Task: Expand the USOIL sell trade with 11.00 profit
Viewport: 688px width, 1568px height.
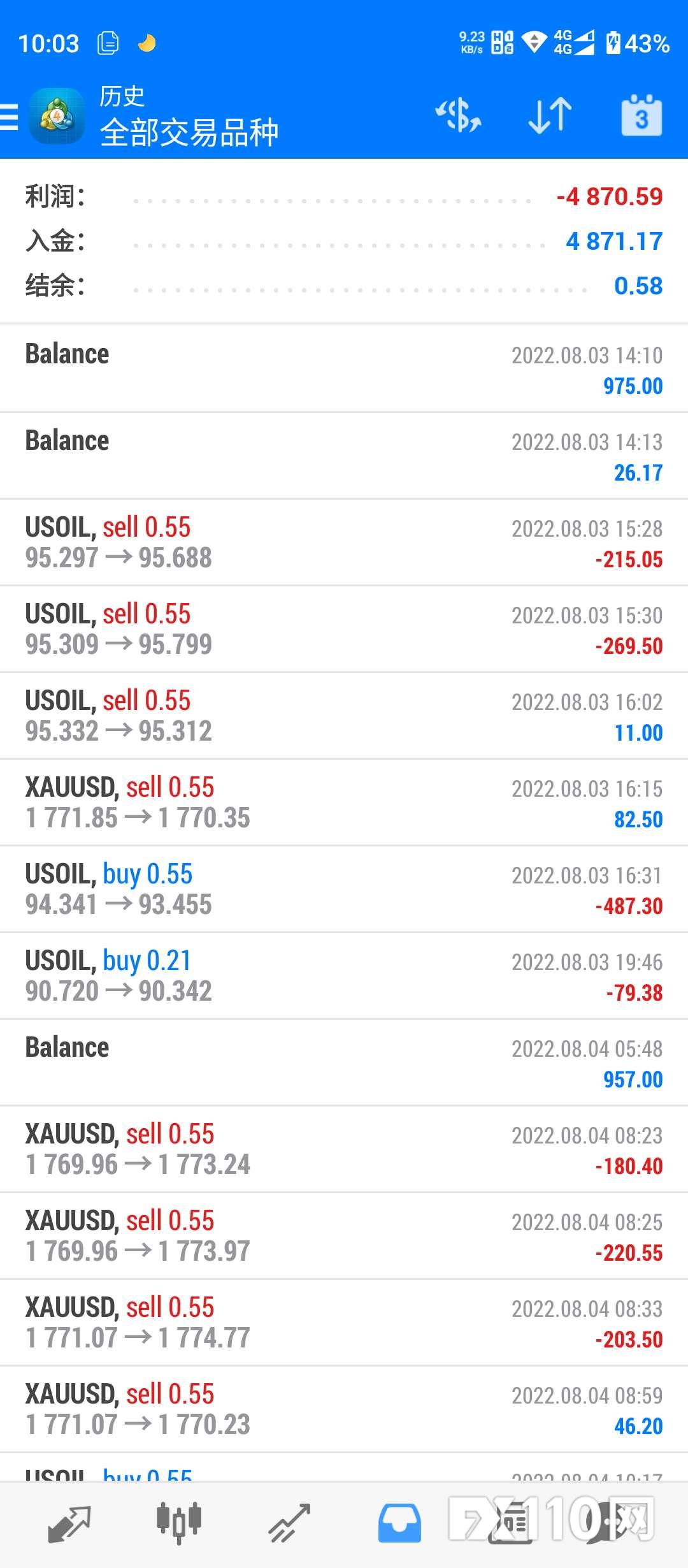Action: coord(344,716)
